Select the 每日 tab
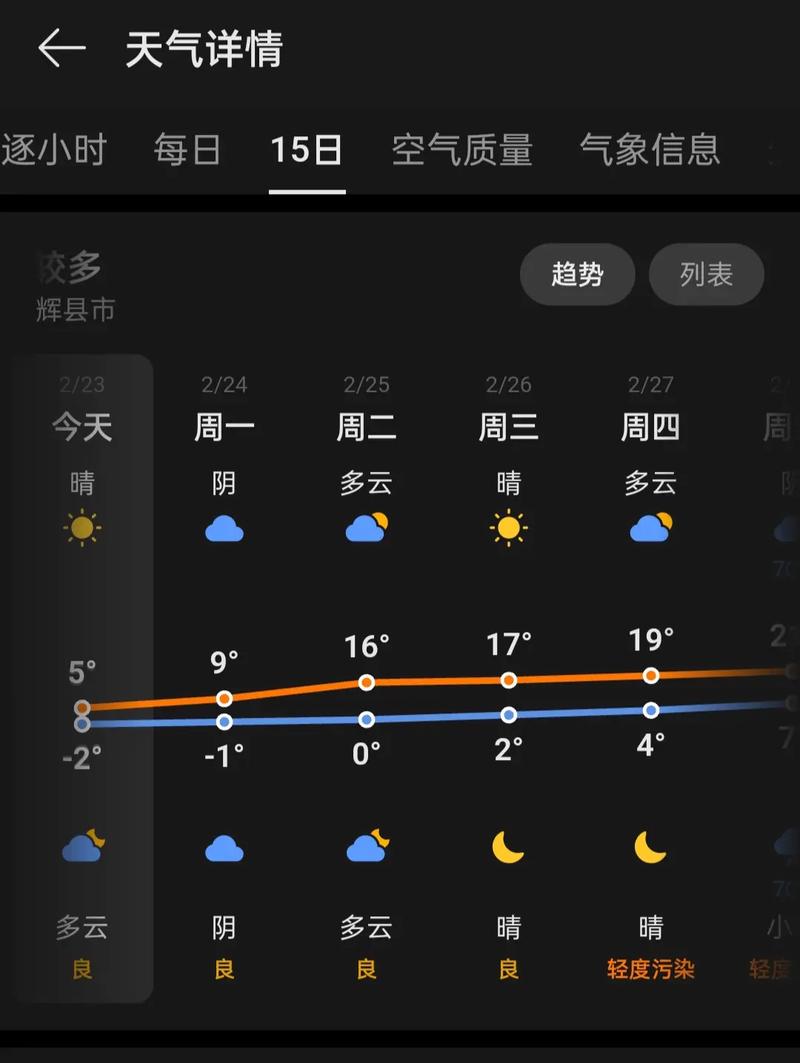The height and width of the screenshot is (1063, 800). pyautogui.click(x=185, y=148)
